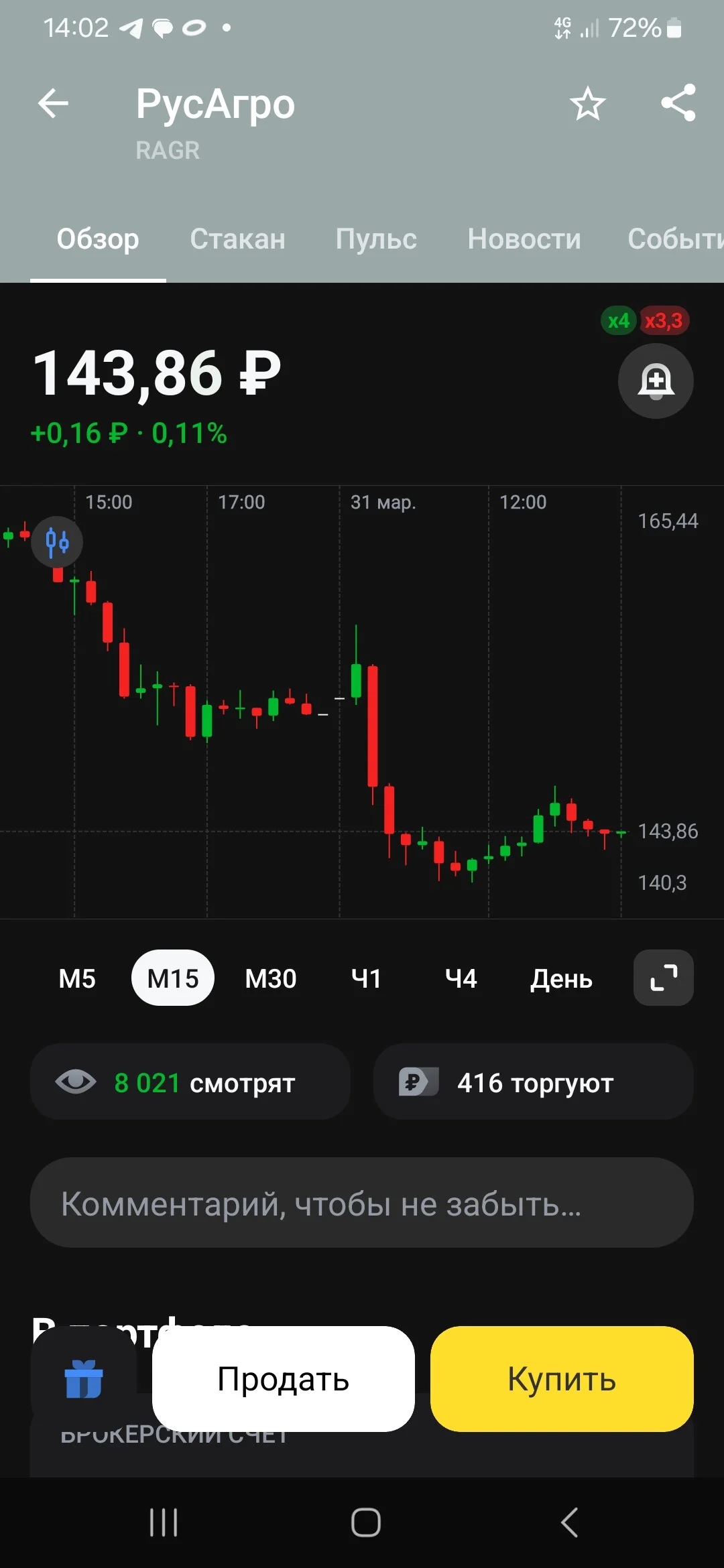Select the М30 chart interval
Image resolution: width=724 pixels, height=1568 pixels.
tap(271, 978)
